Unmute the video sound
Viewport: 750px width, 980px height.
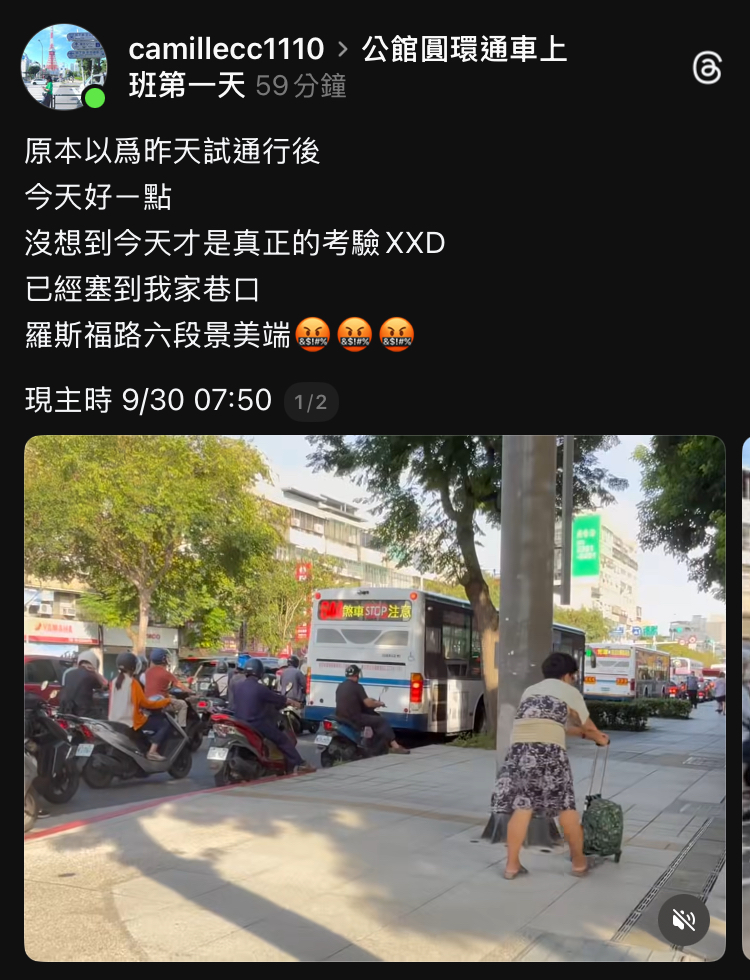pyautogui.click(x=683, y=919)
